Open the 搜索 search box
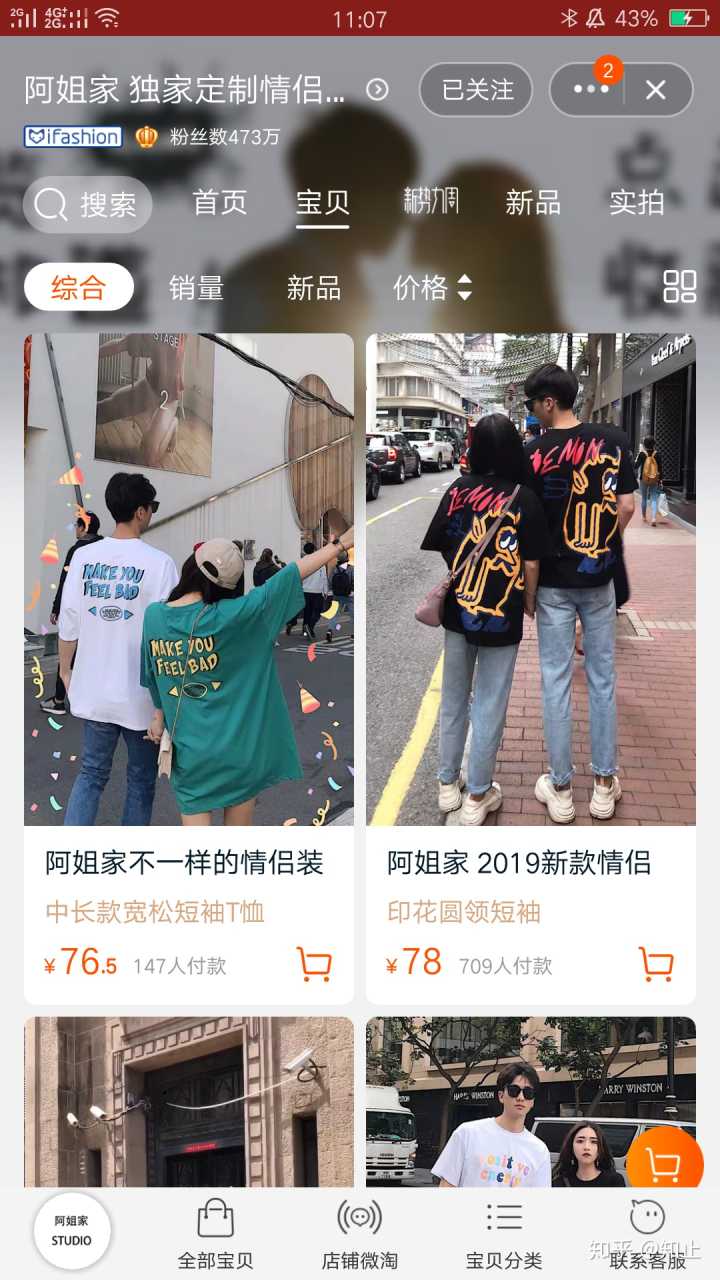 (x=88, y=204)
